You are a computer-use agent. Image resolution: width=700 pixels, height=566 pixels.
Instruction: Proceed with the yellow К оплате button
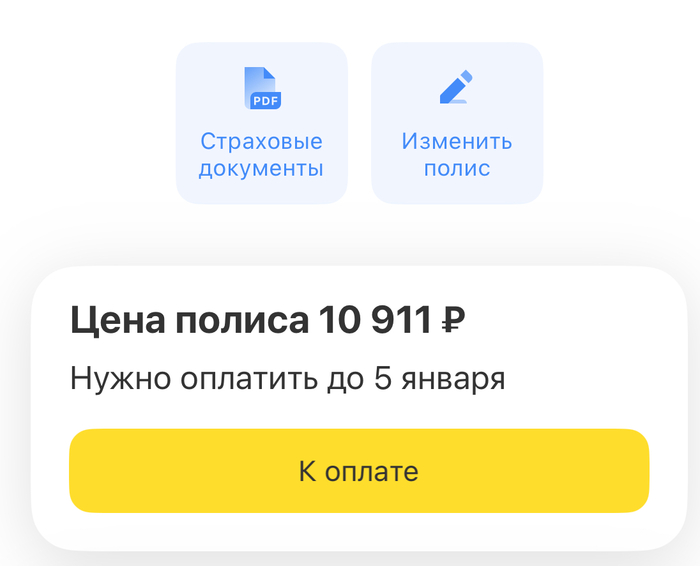[x=358, y=471]
